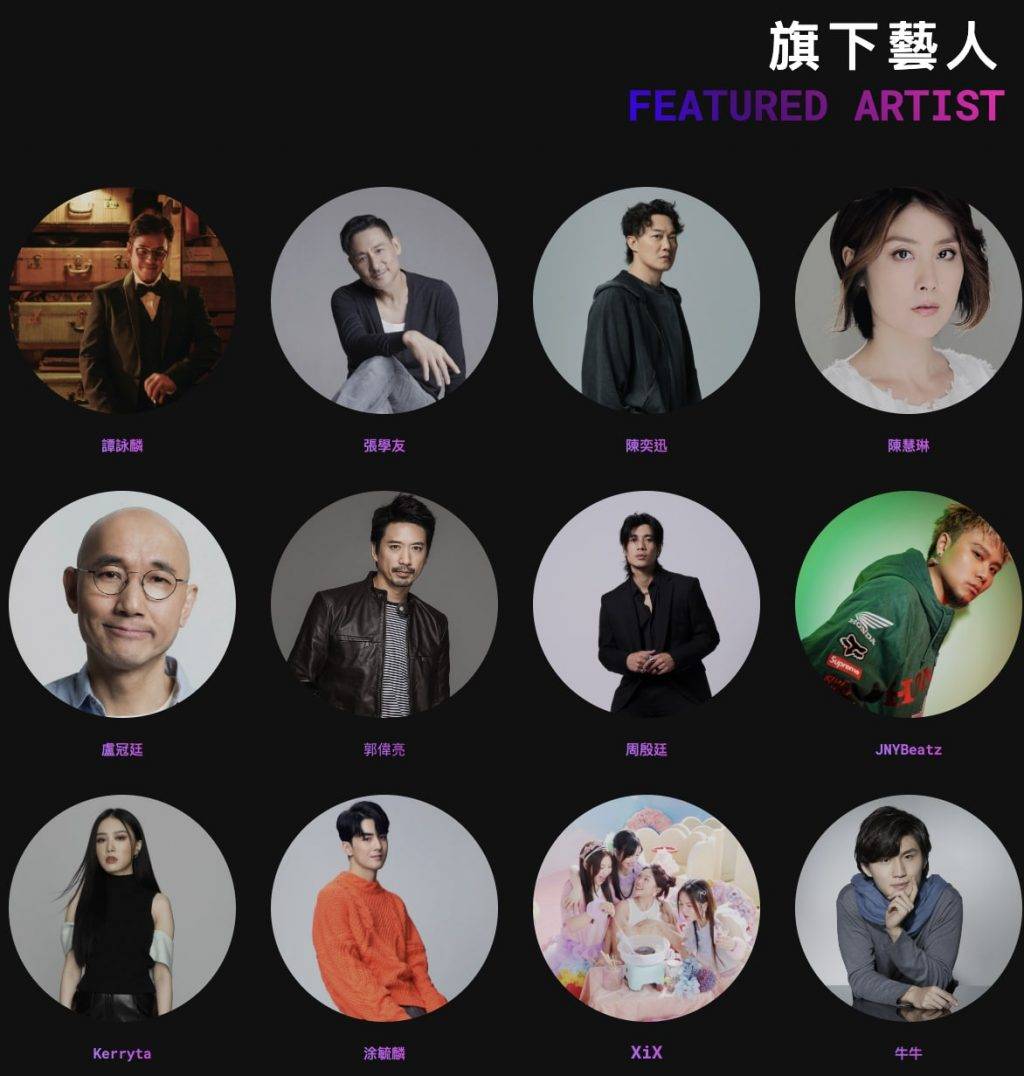
Task: Select the Kerryta artist tile
Action: pos(122,908)
